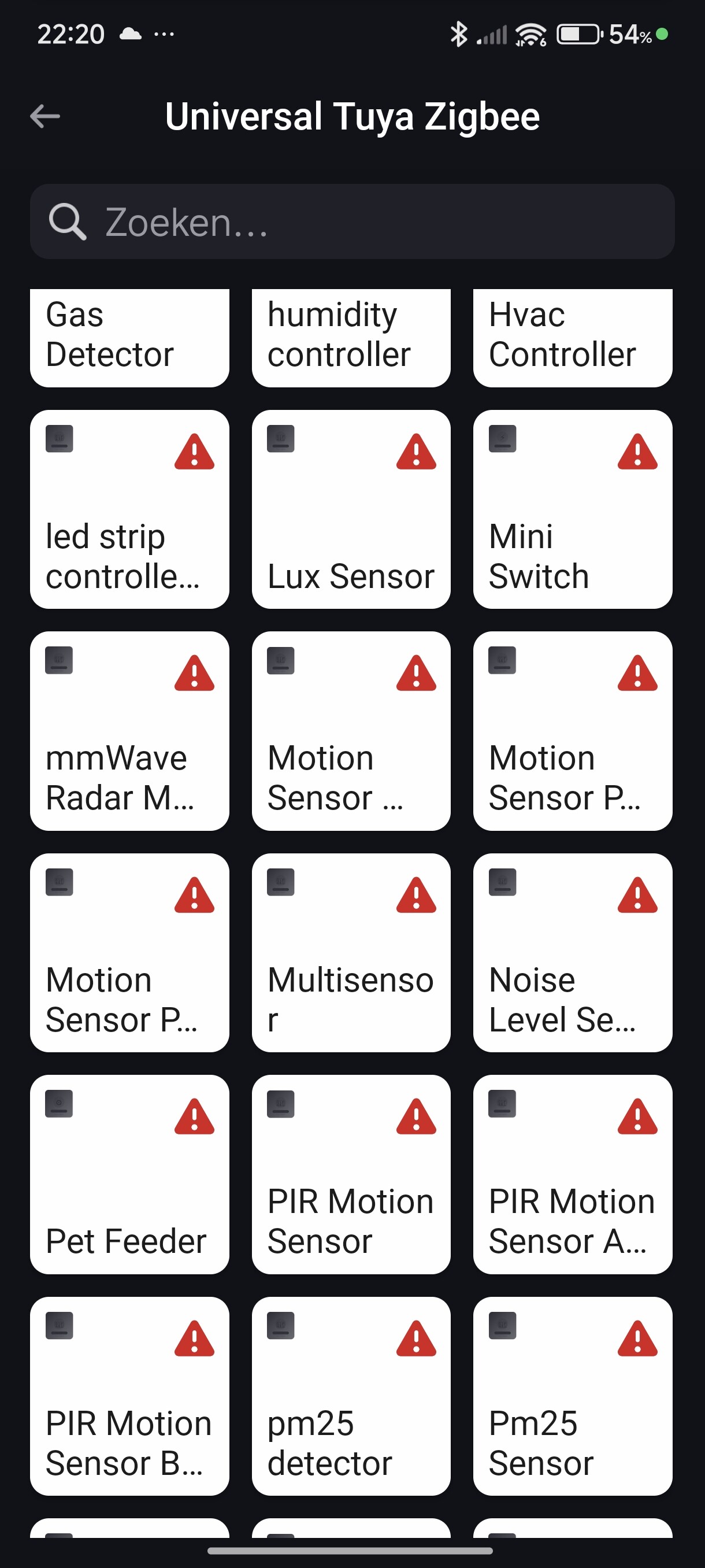Open the Mini Switch card
This screenshot has width=705, height=1568.
(573, 509)
